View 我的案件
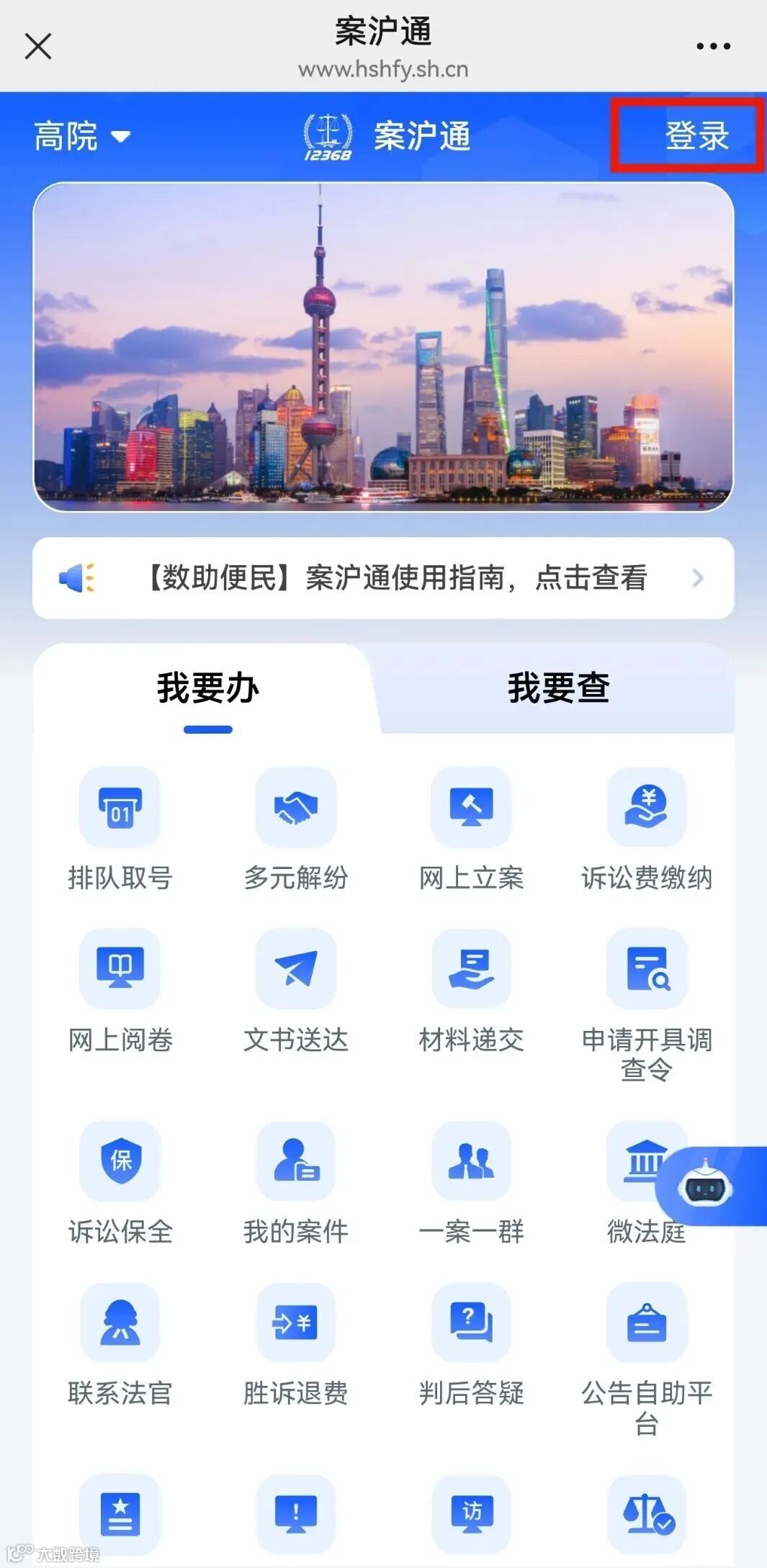This screenshot has height=1568, width=767. click(295, 1181)
